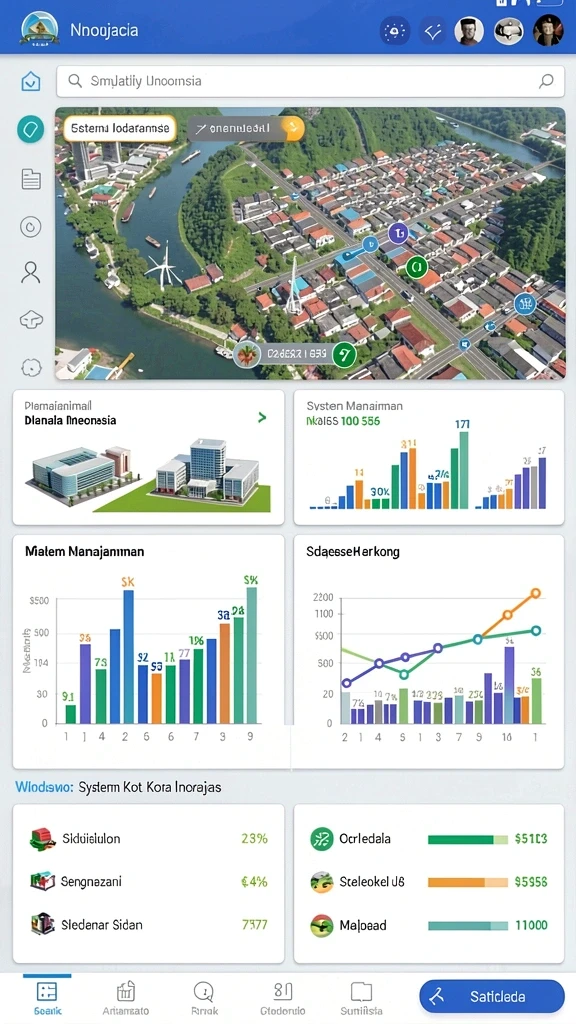
Task: Open the Sengnazani row
Action: tap(149, 882)
